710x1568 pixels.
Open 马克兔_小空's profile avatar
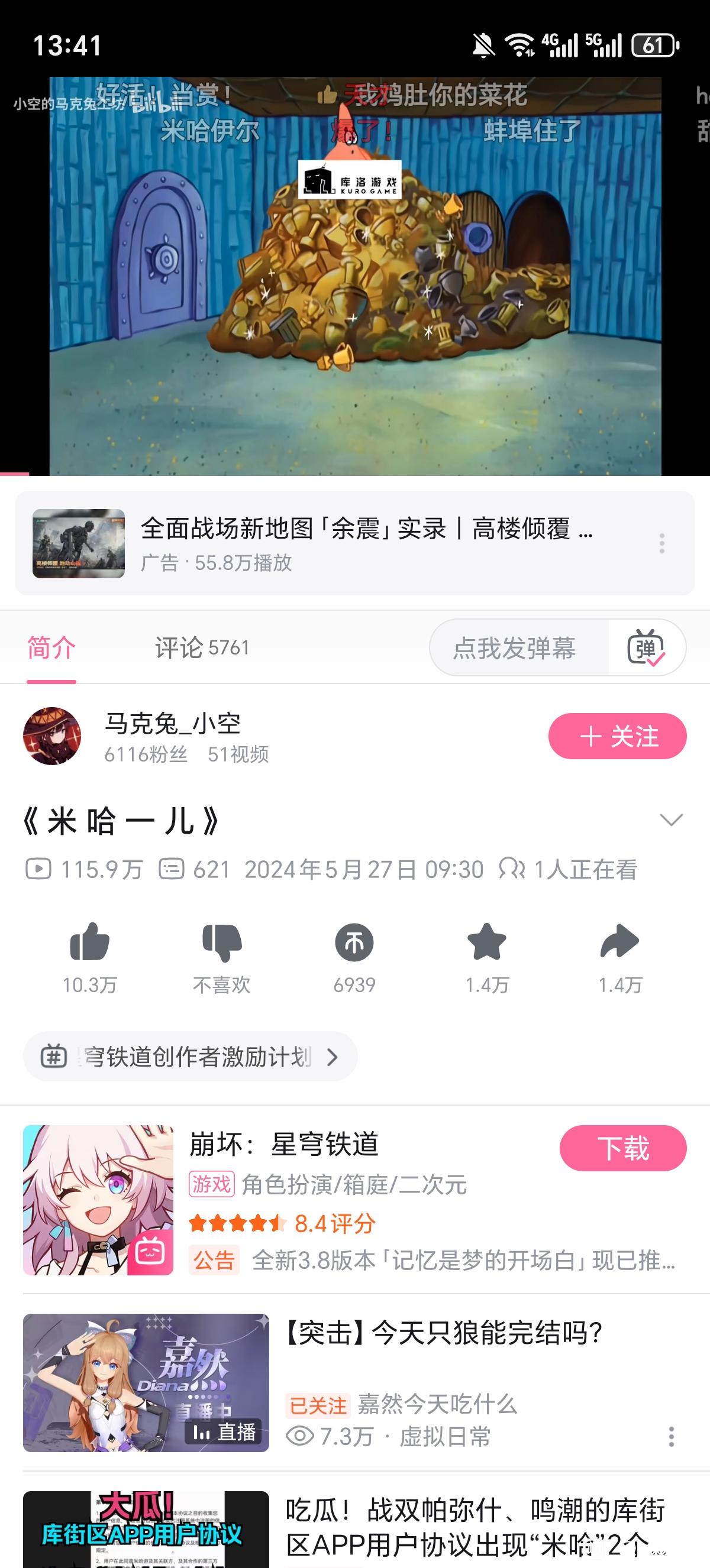tap(53, 736)
